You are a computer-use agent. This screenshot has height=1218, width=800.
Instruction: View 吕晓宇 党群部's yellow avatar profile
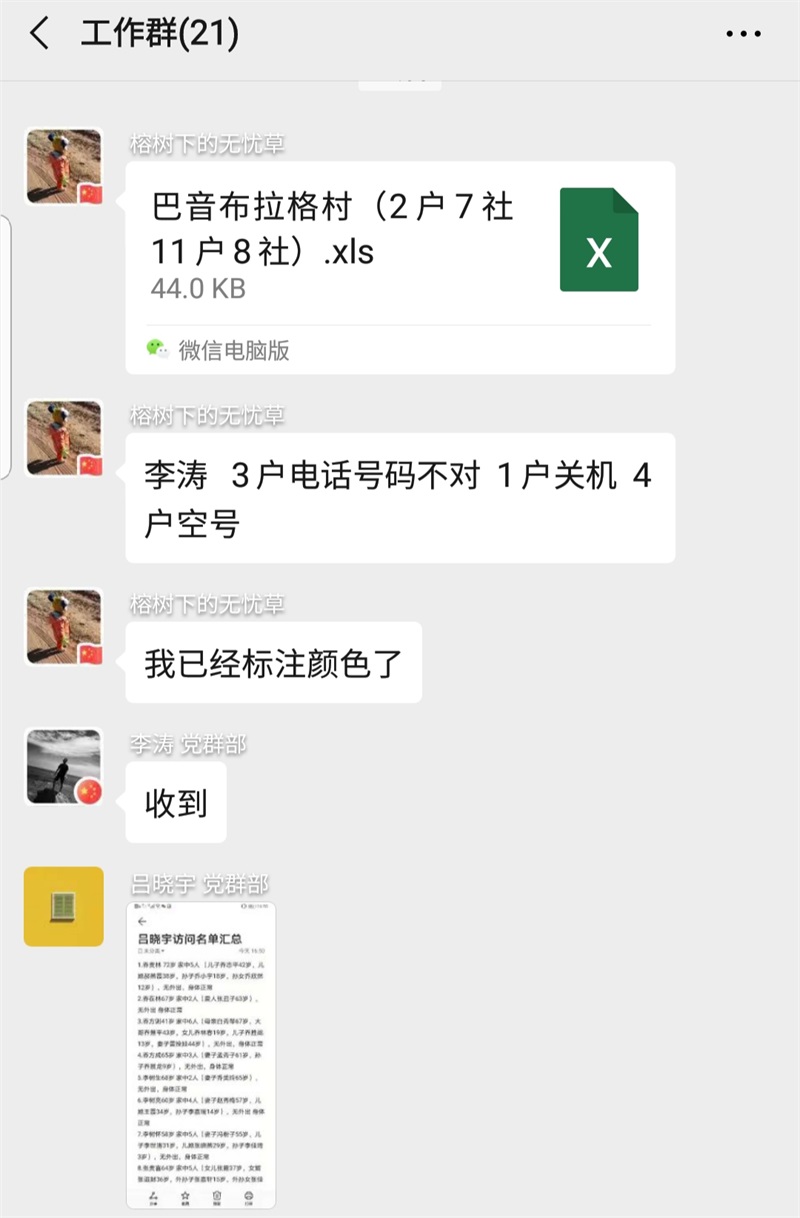[x=63, y=906]
